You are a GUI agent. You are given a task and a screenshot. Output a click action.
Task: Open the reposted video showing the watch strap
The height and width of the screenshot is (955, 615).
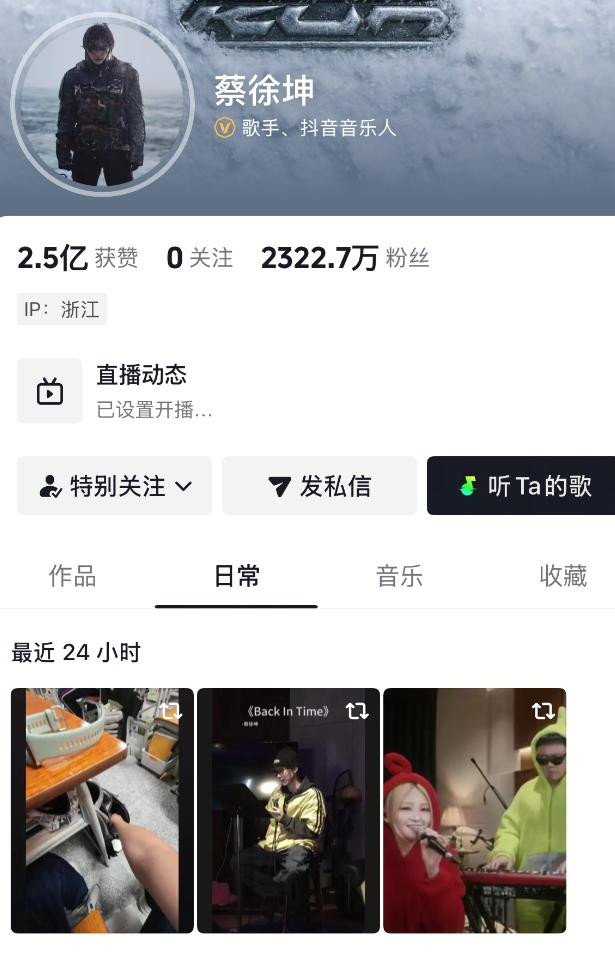point(102,810)
